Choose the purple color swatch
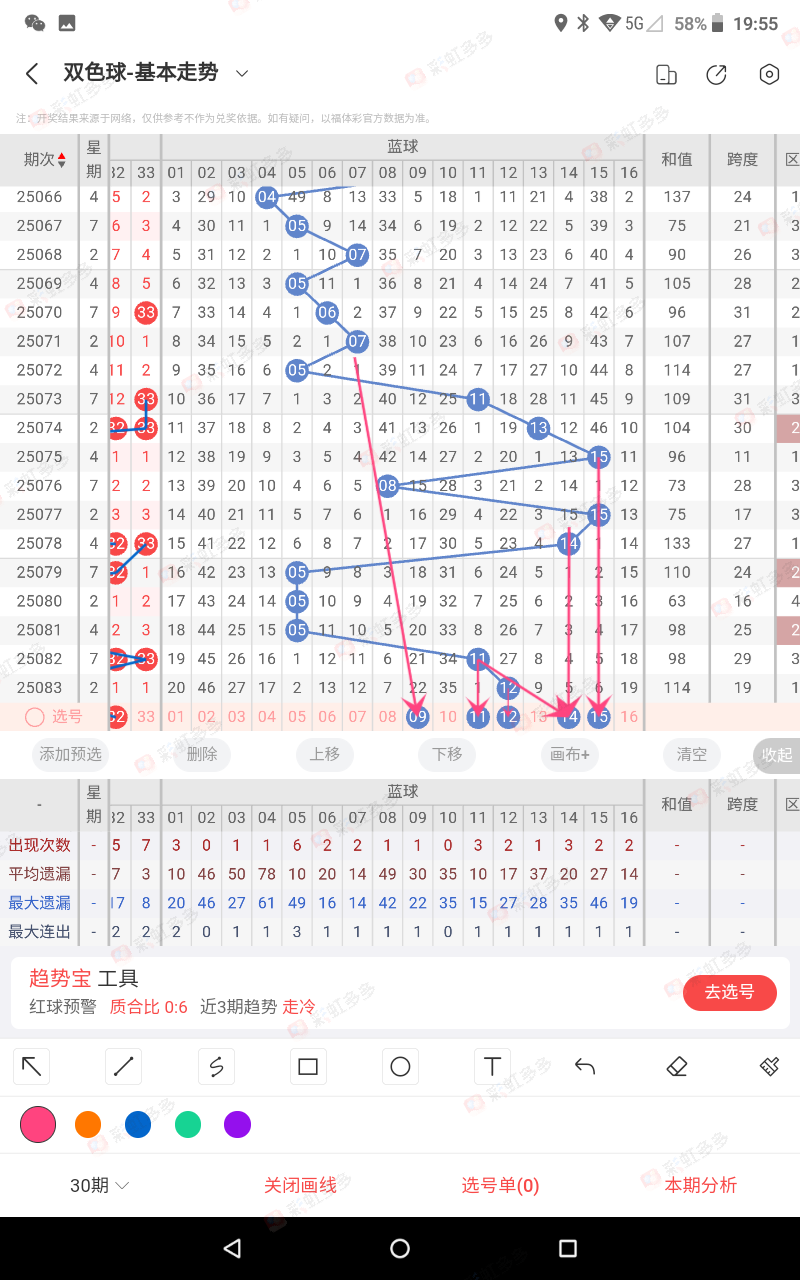 click(237, 1125)
